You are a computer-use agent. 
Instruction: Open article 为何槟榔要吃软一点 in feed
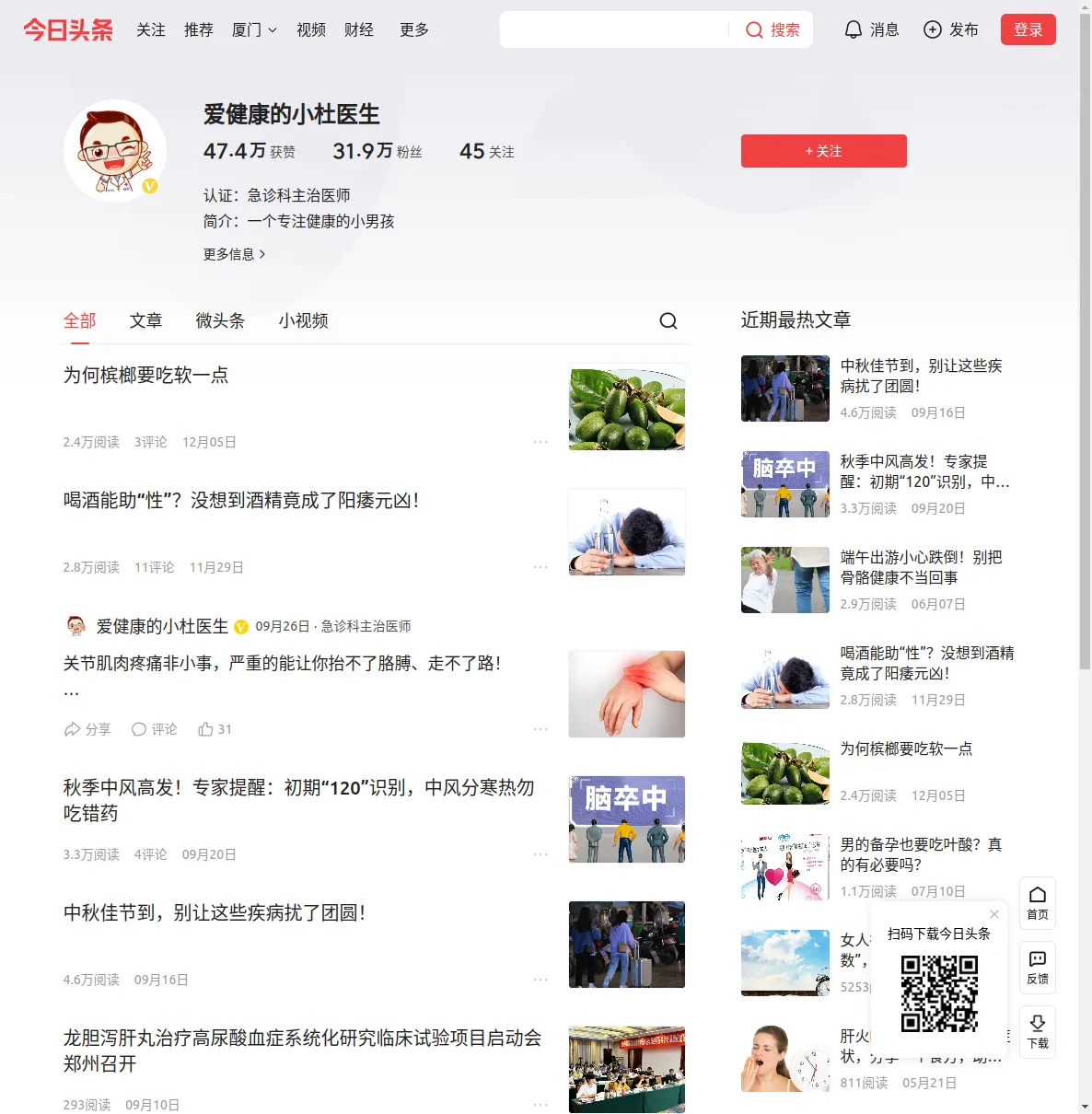pyautogui.click(x=145, y=375)
